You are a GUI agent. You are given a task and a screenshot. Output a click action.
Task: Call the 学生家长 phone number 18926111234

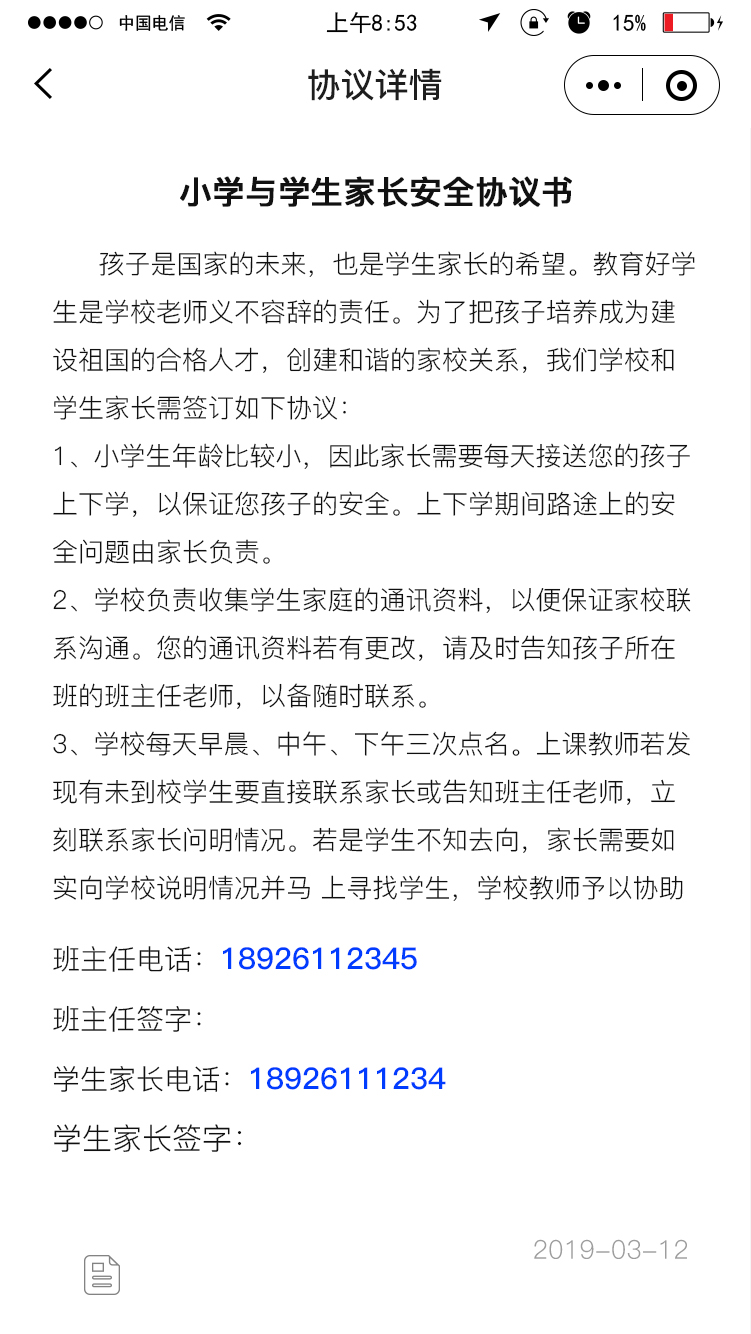[347, 1079]
